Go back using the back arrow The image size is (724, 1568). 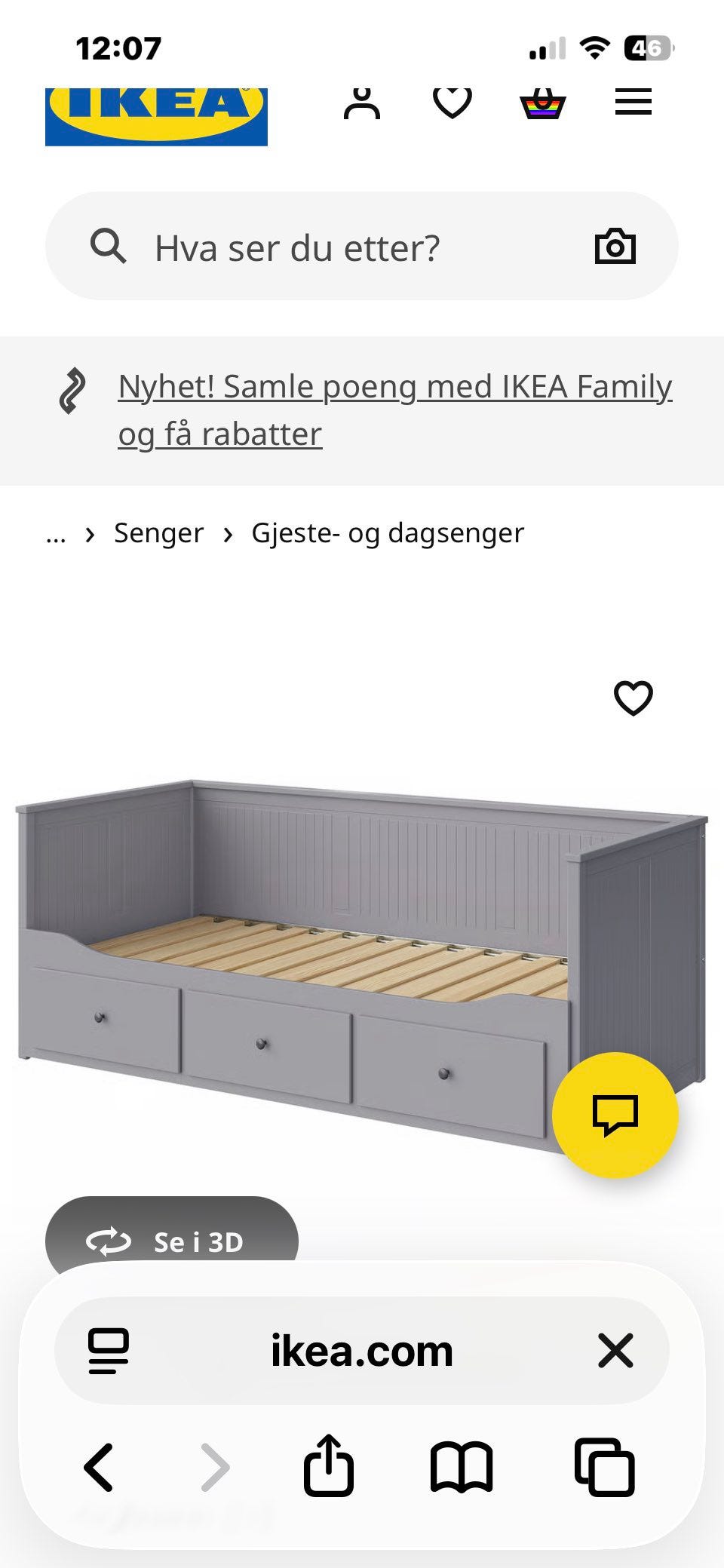tap(98, 1466)
